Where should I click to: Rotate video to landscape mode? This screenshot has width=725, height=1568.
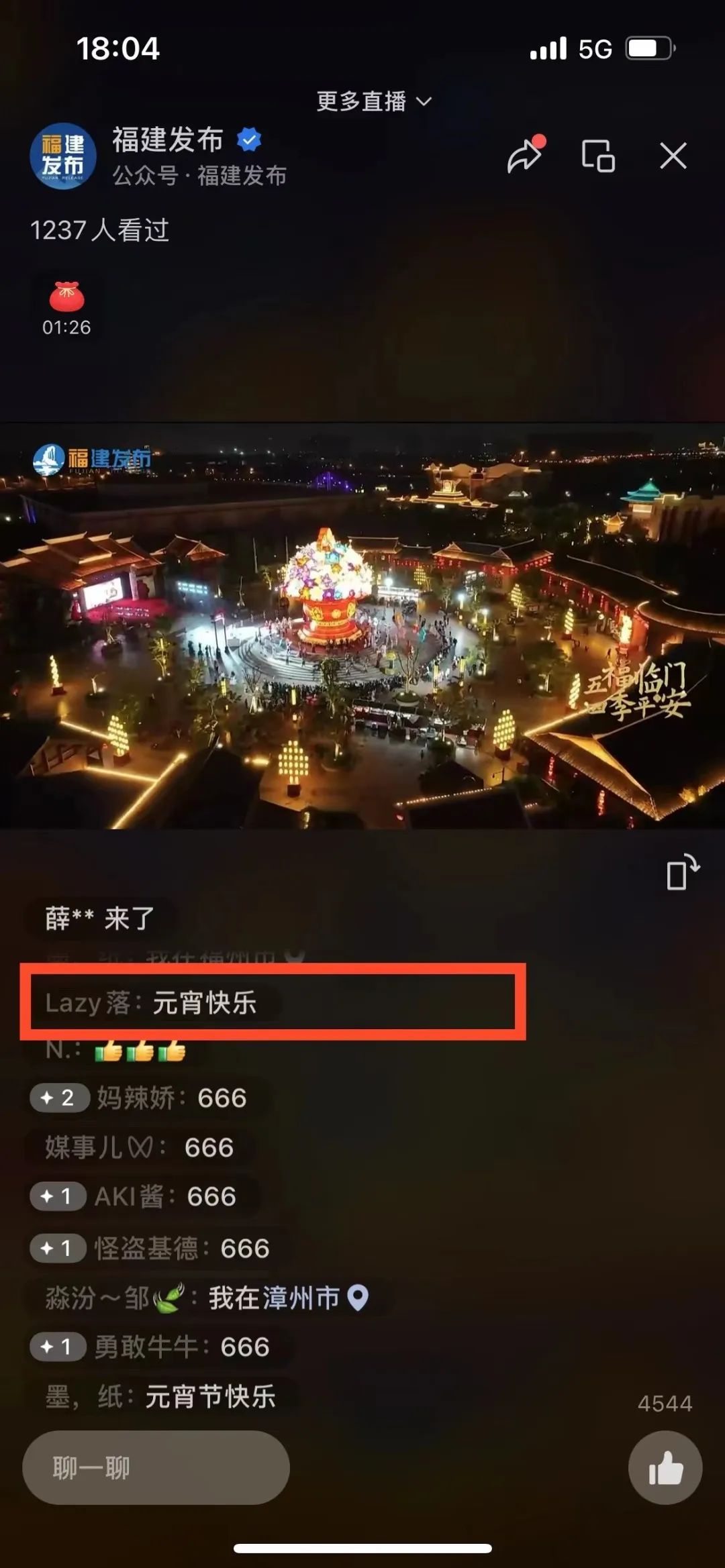pyautogui.click(x=682, y=873)
